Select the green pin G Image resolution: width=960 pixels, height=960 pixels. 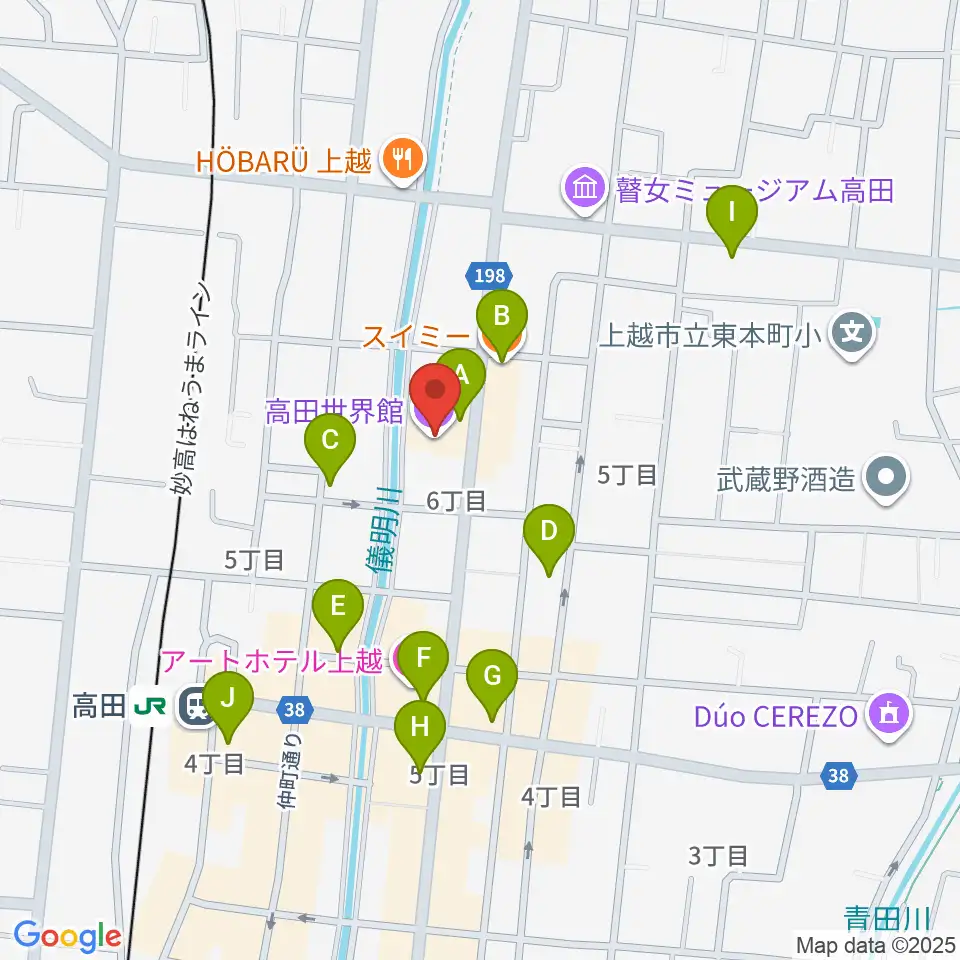[x=492, y=679]
